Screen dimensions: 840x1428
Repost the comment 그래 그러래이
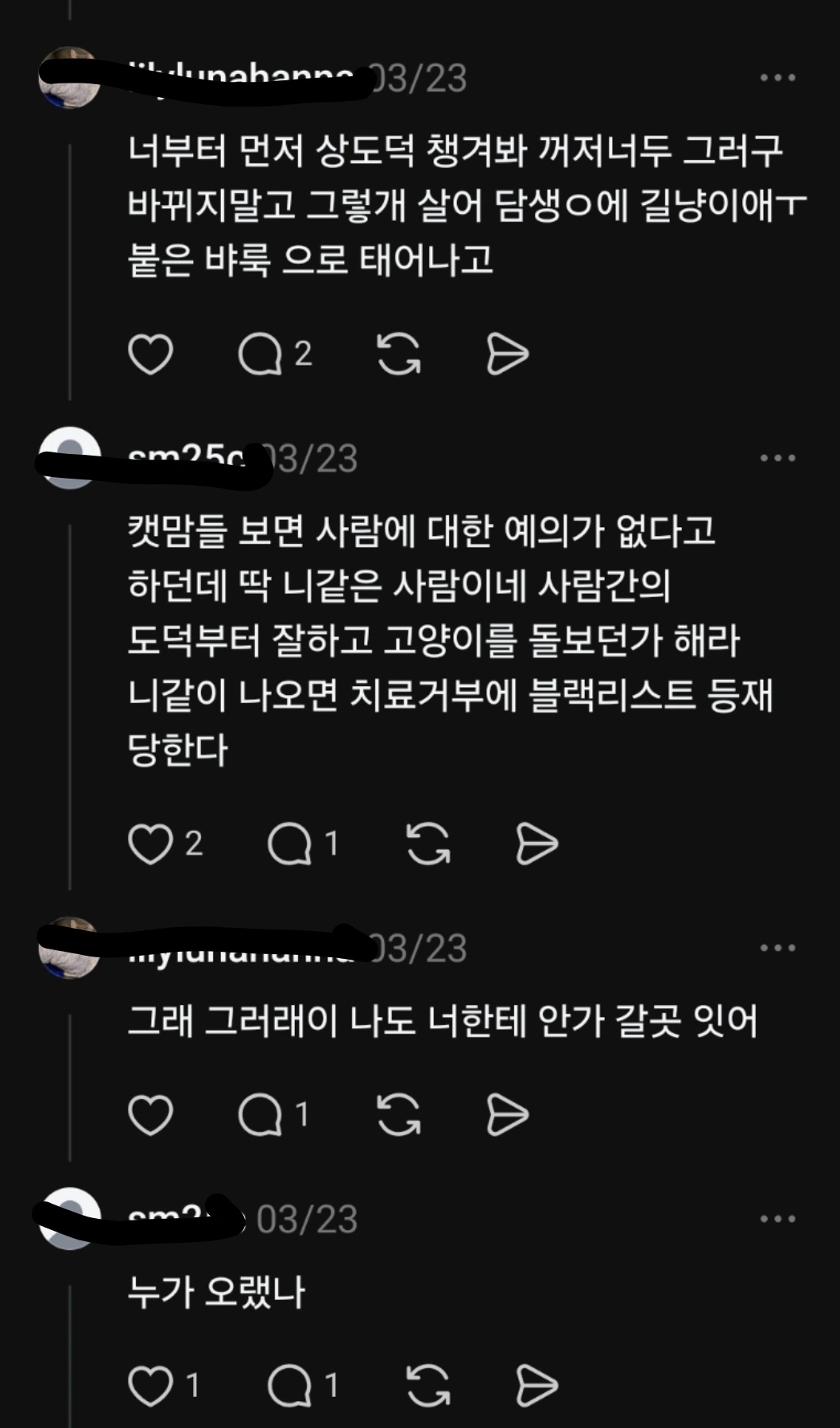click(398, 1116)
